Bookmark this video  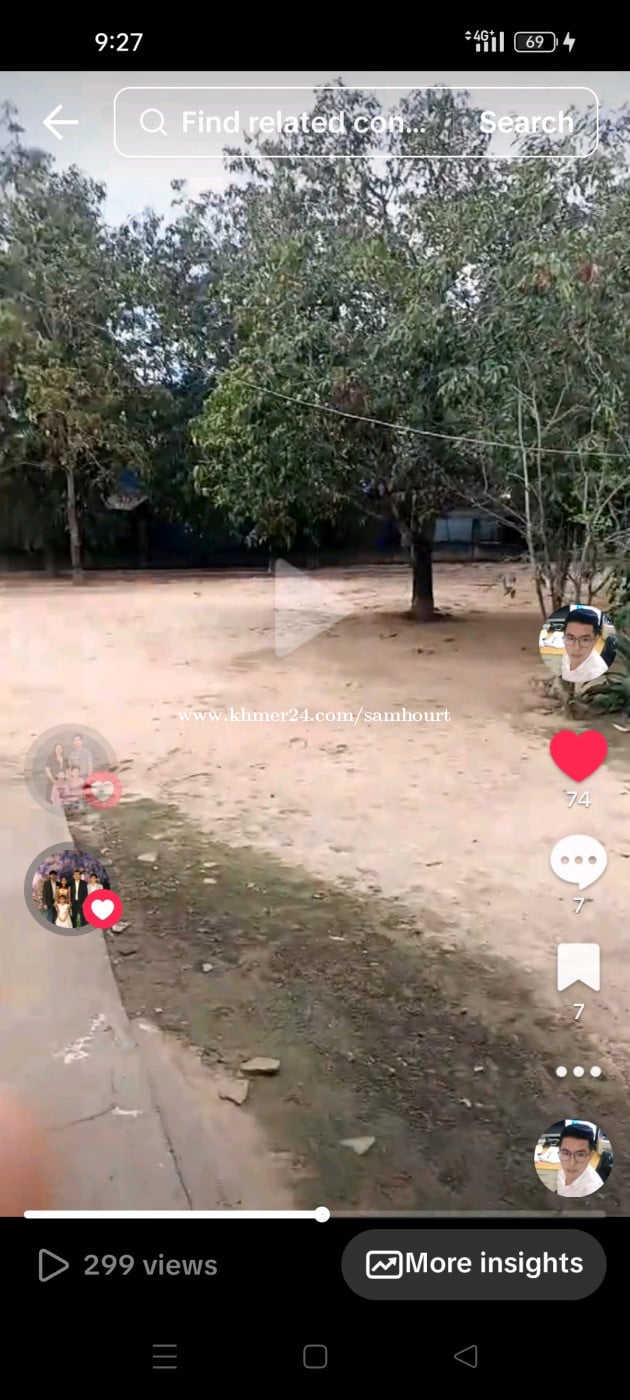pos(578,967)
